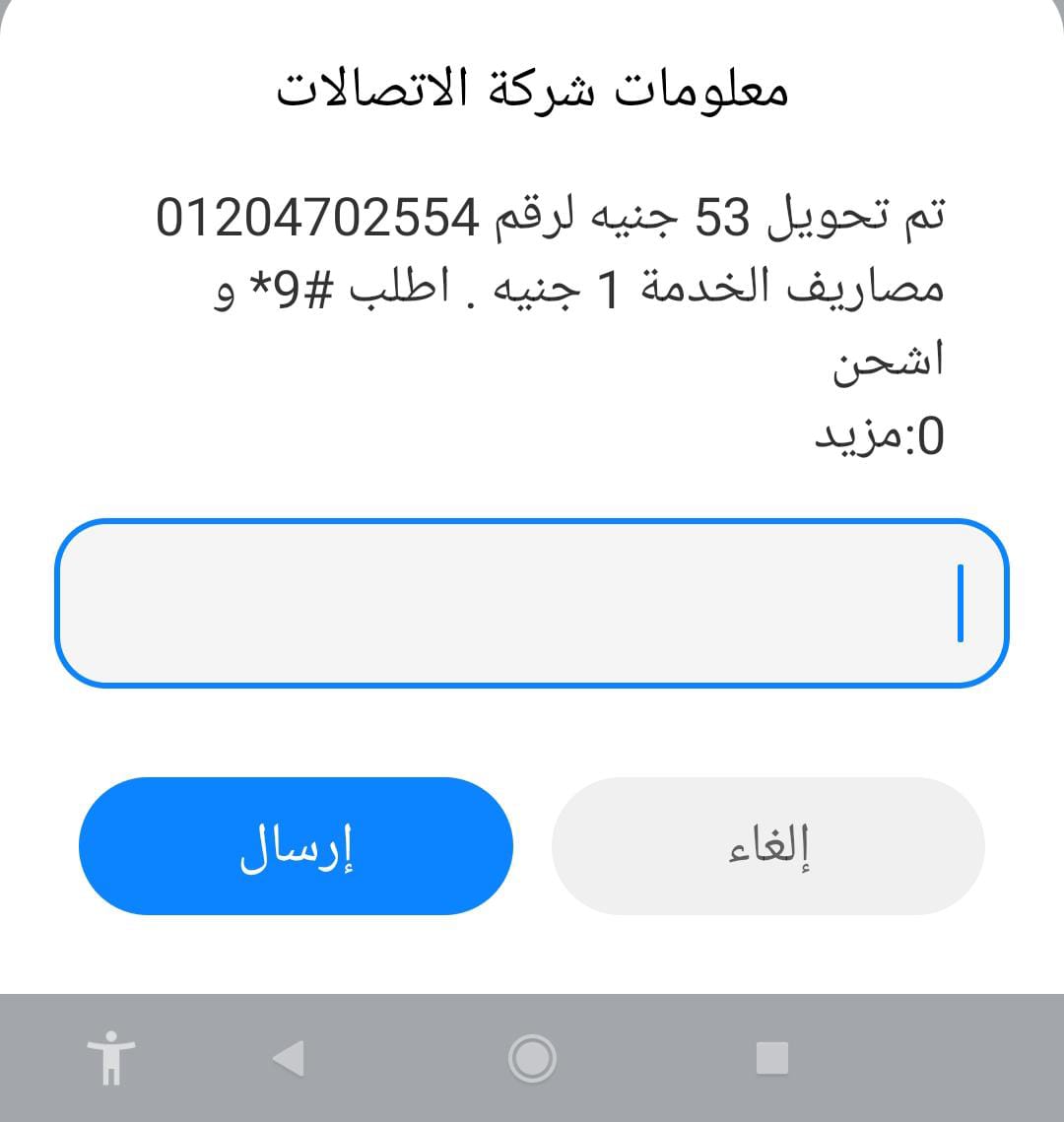Tap the accessibility icon in the navigation bar
The image size is (1064, 1122).
click(x=111, y=1057)
